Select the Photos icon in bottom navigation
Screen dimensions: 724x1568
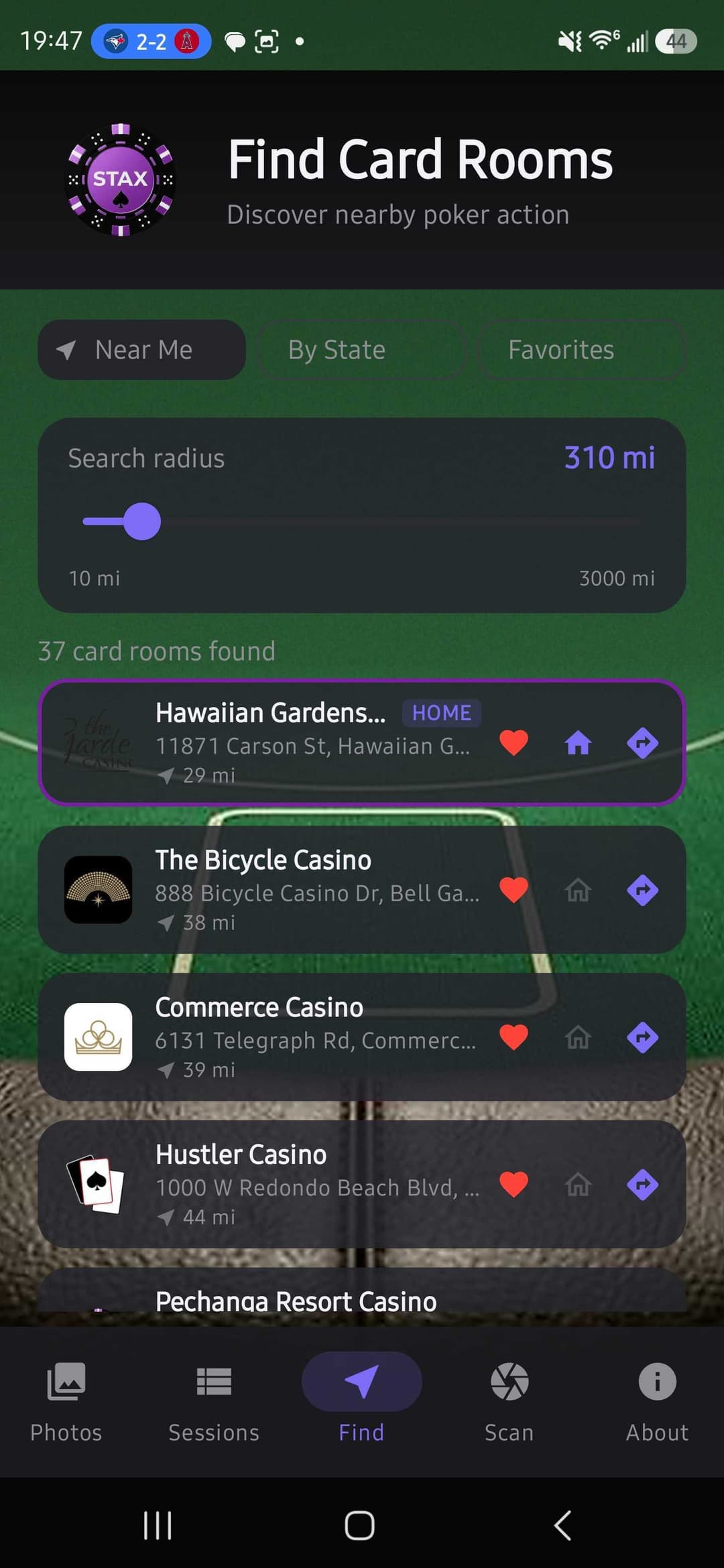coord(66,1382)
